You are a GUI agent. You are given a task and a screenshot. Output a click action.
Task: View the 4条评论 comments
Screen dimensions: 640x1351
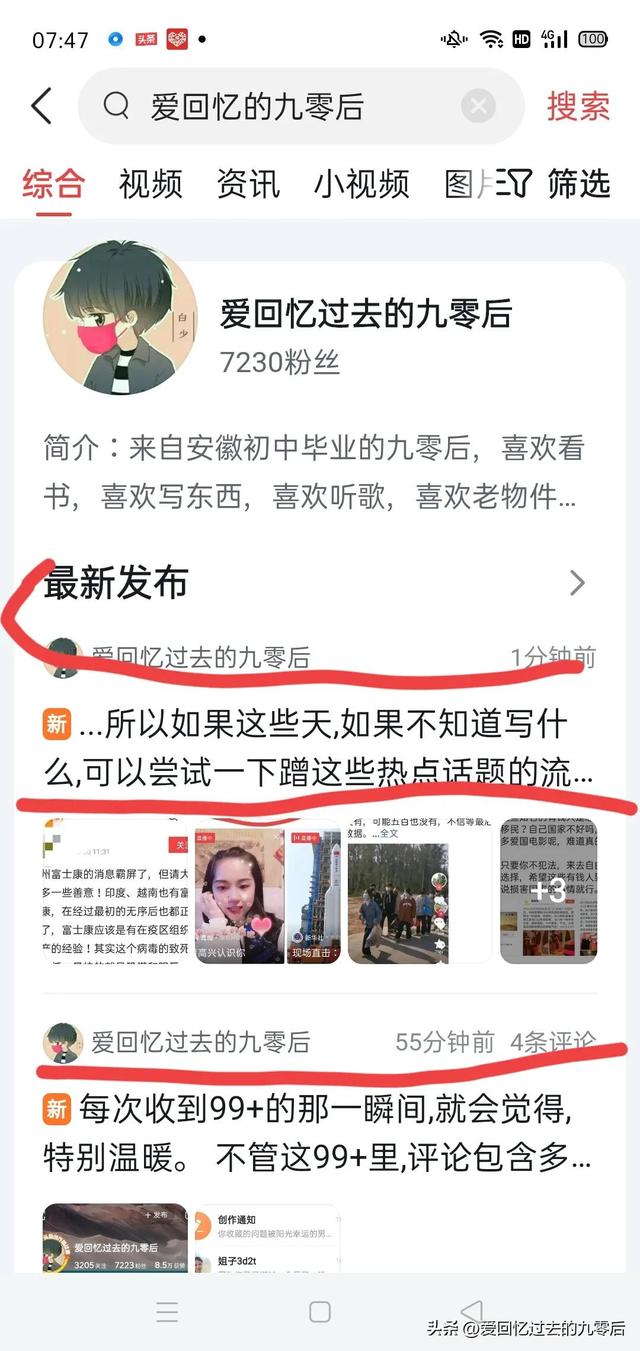coord(554,1042)
